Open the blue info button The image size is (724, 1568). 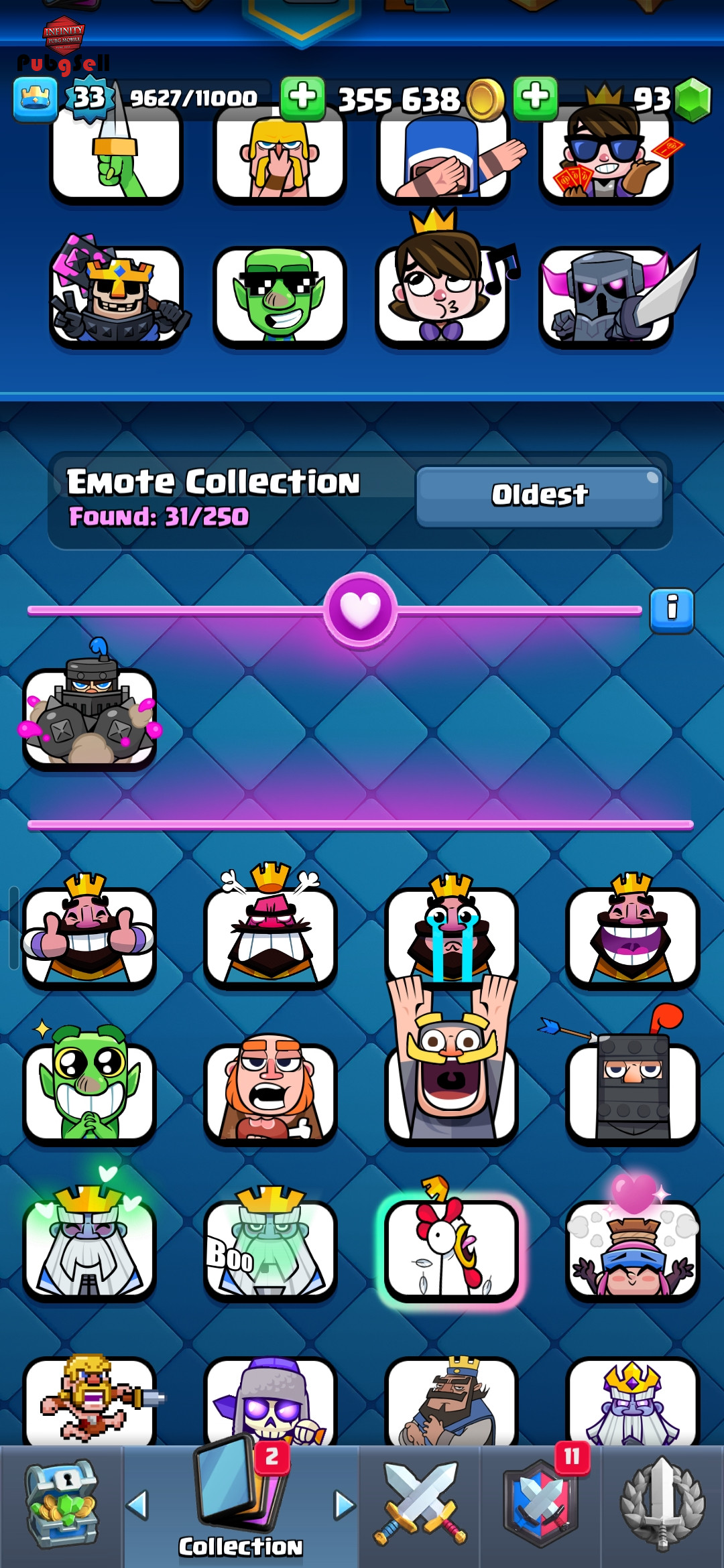point(672,610)
